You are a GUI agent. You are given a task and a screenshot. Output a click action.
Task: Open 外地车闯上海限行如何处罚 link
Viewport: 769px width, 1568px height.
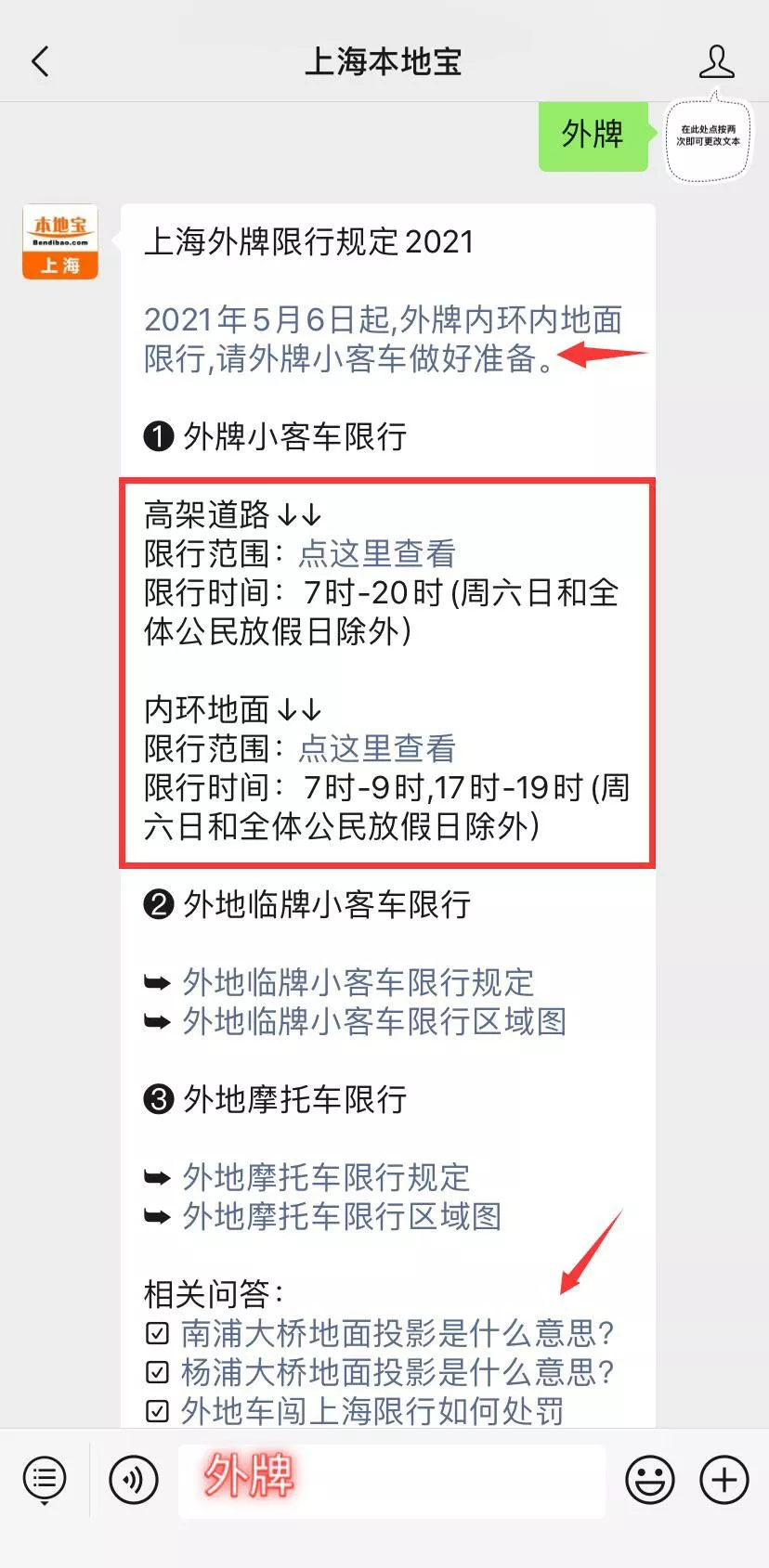(372, 1411)
